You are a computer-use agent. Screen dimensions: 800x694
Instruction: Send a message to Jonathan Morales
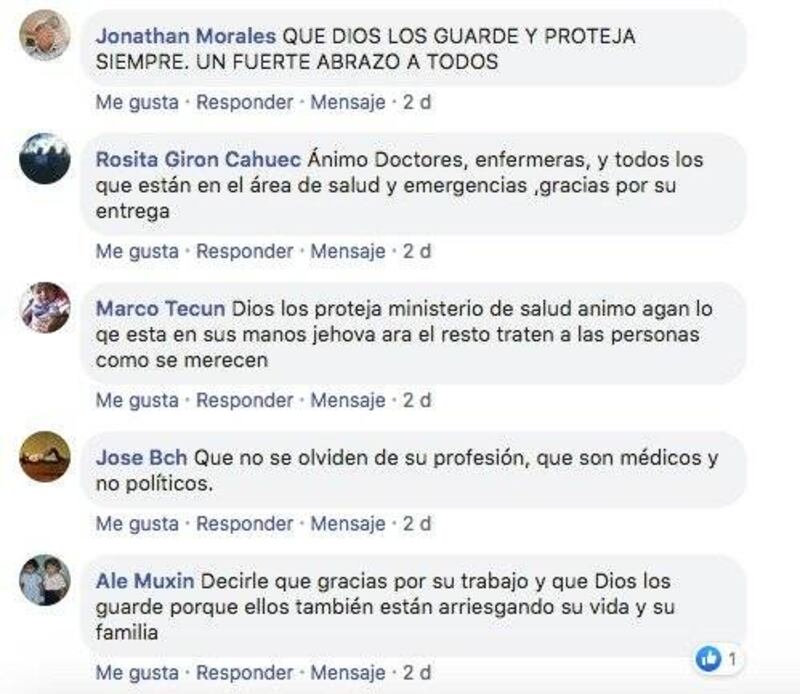tap(347, 102)
